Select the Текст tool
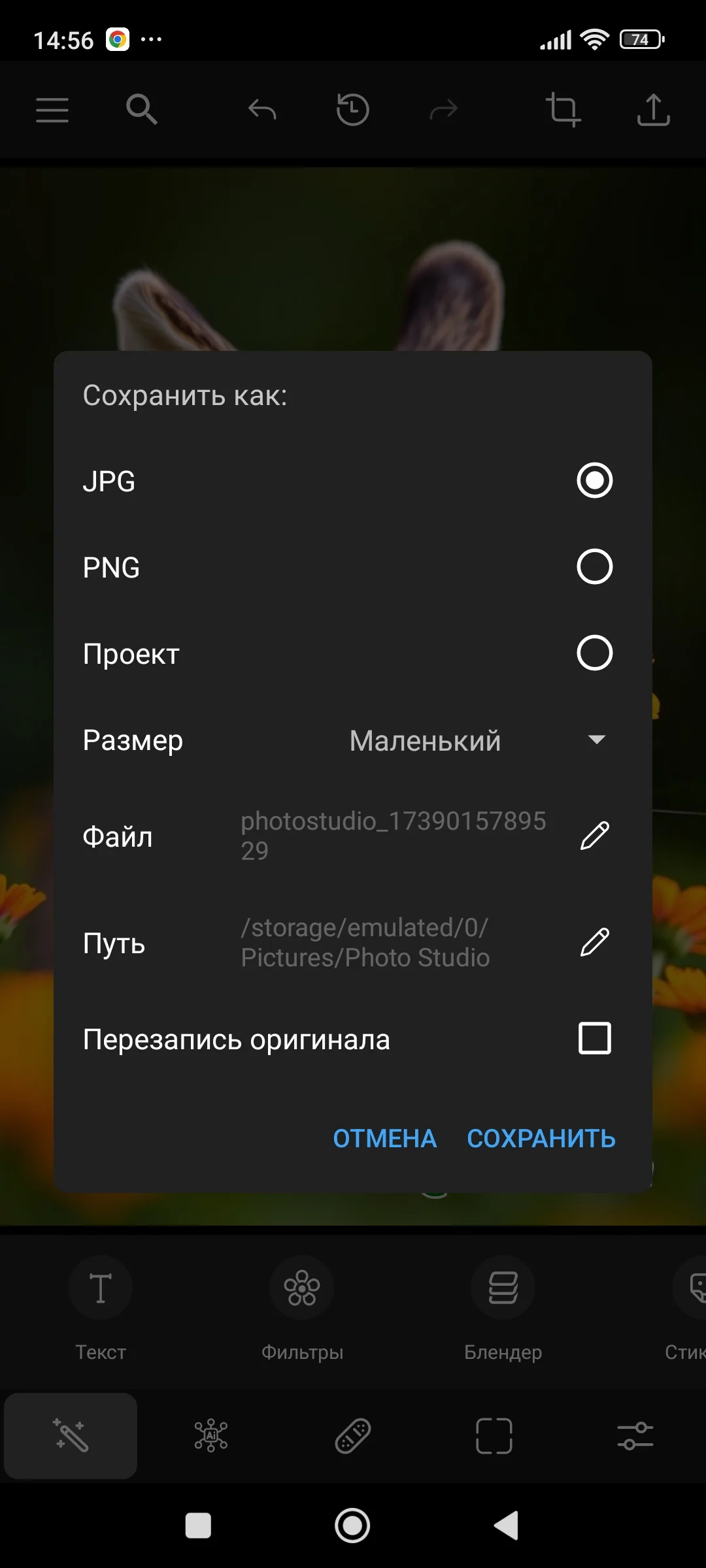Viewport: 706px width, 1568px height. (x=101, y=1287)
